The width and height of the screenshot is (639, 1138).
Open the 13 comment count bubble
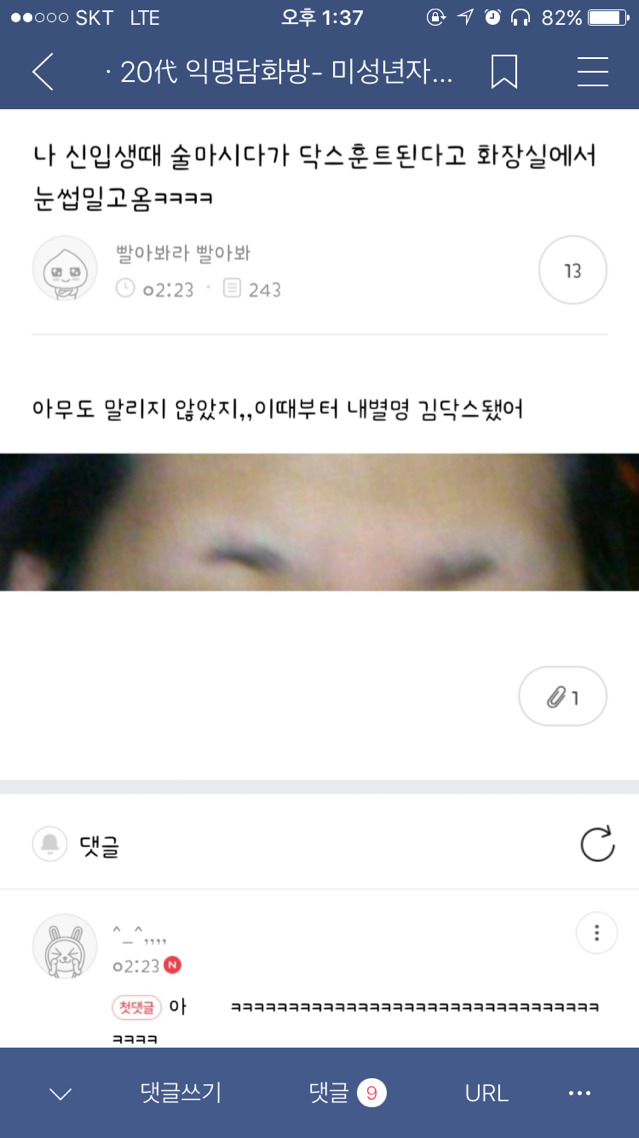pyautogui.click(x=573, y=270)
